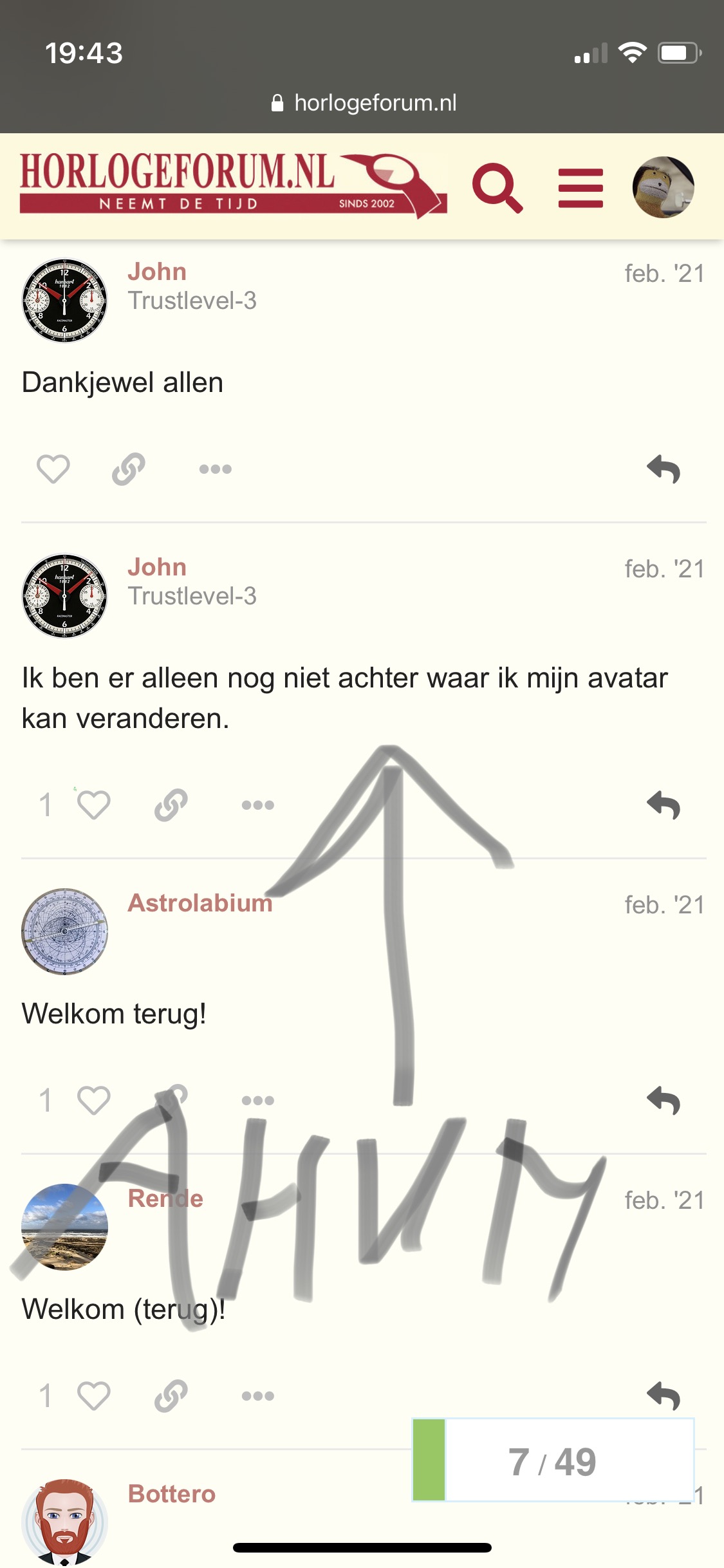
Task: Open the 7 / 49 topic progress navigator
Action: pos(553,1460)
